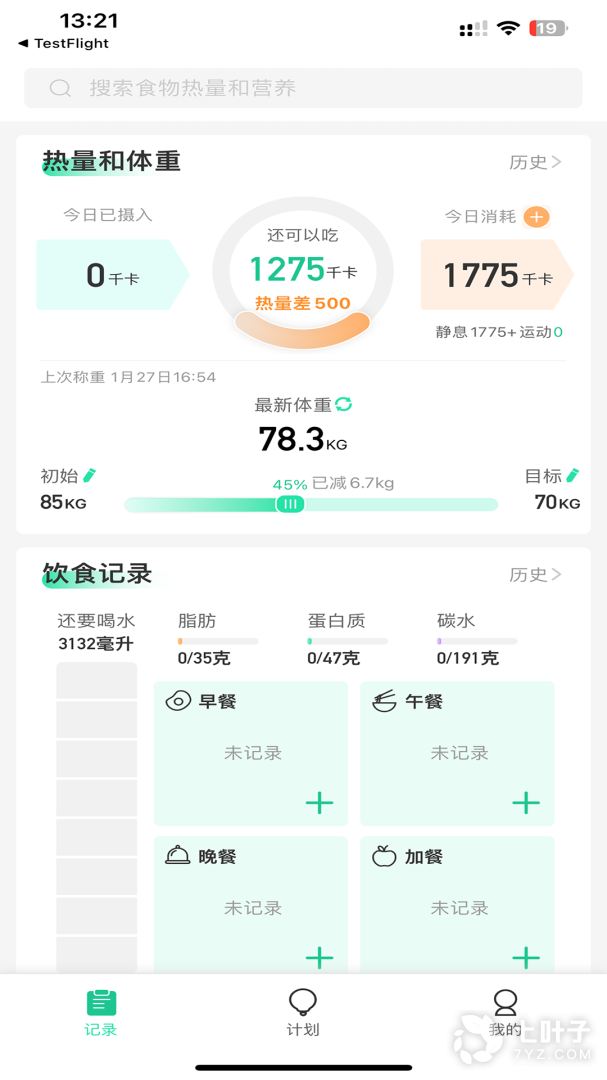Return to TestFlight from the status bar
The width and height of the screenshot is (607, 1080).
tap(64, 44)
